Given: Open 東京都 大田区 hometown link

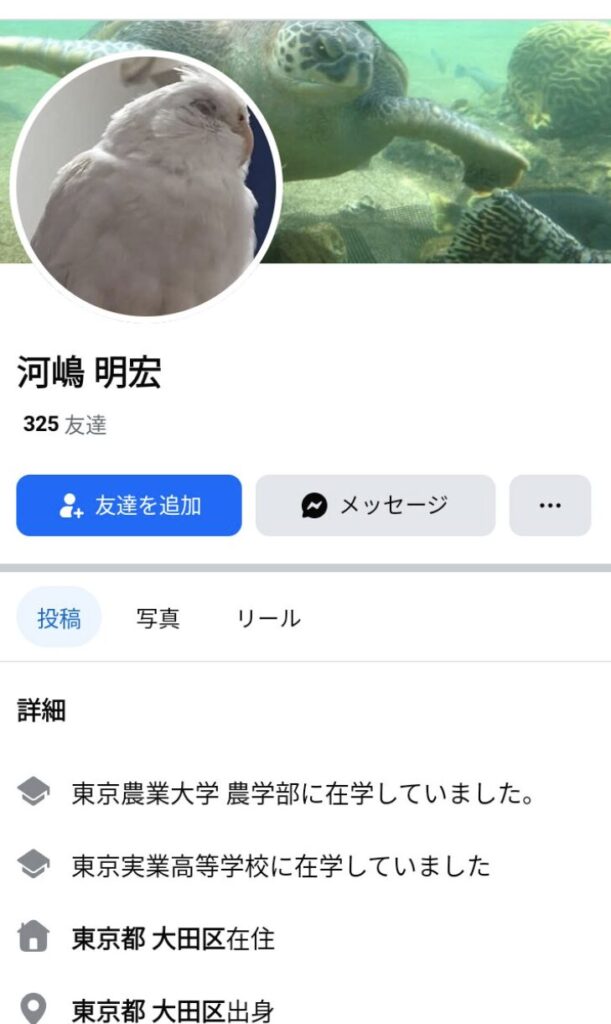Looking at the screenshot, I should (148, 1010).
